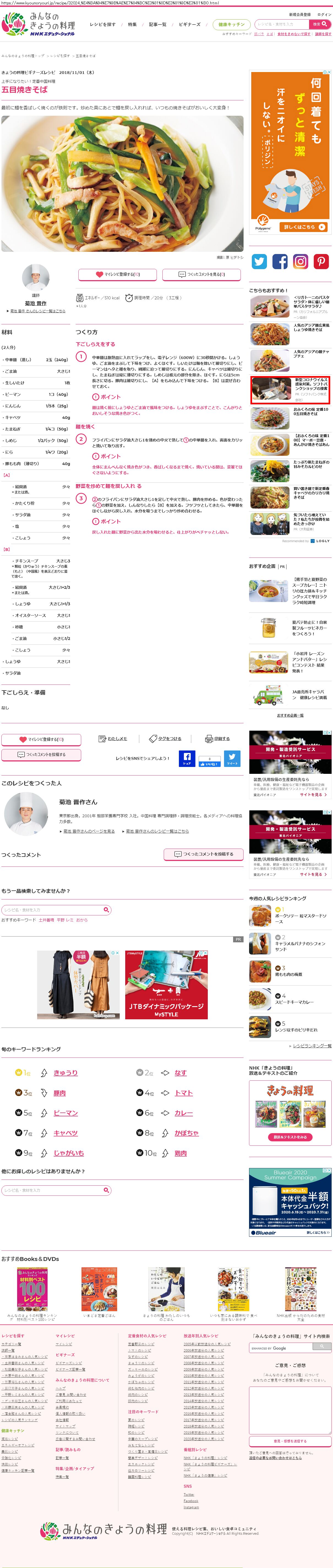Open 健康キッチン from the header
The image size is (333, 1568).
(x=231, y=24)
